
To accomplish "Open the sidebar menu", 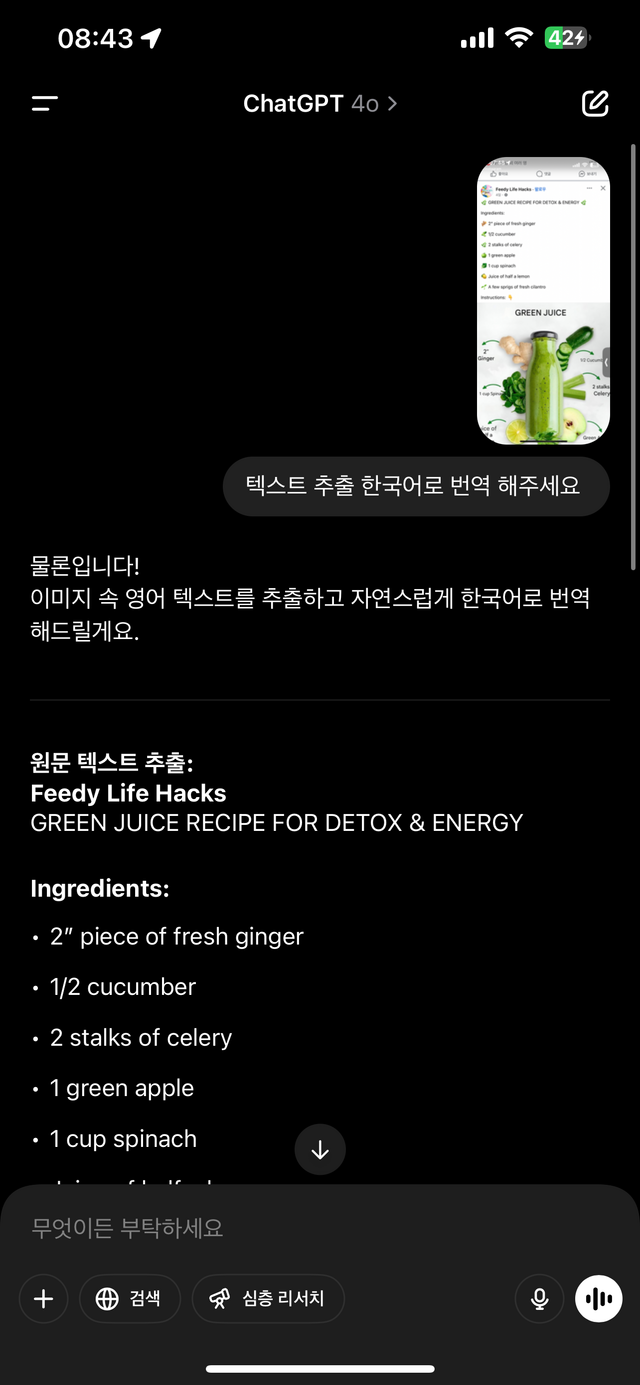I will [45, 103].
